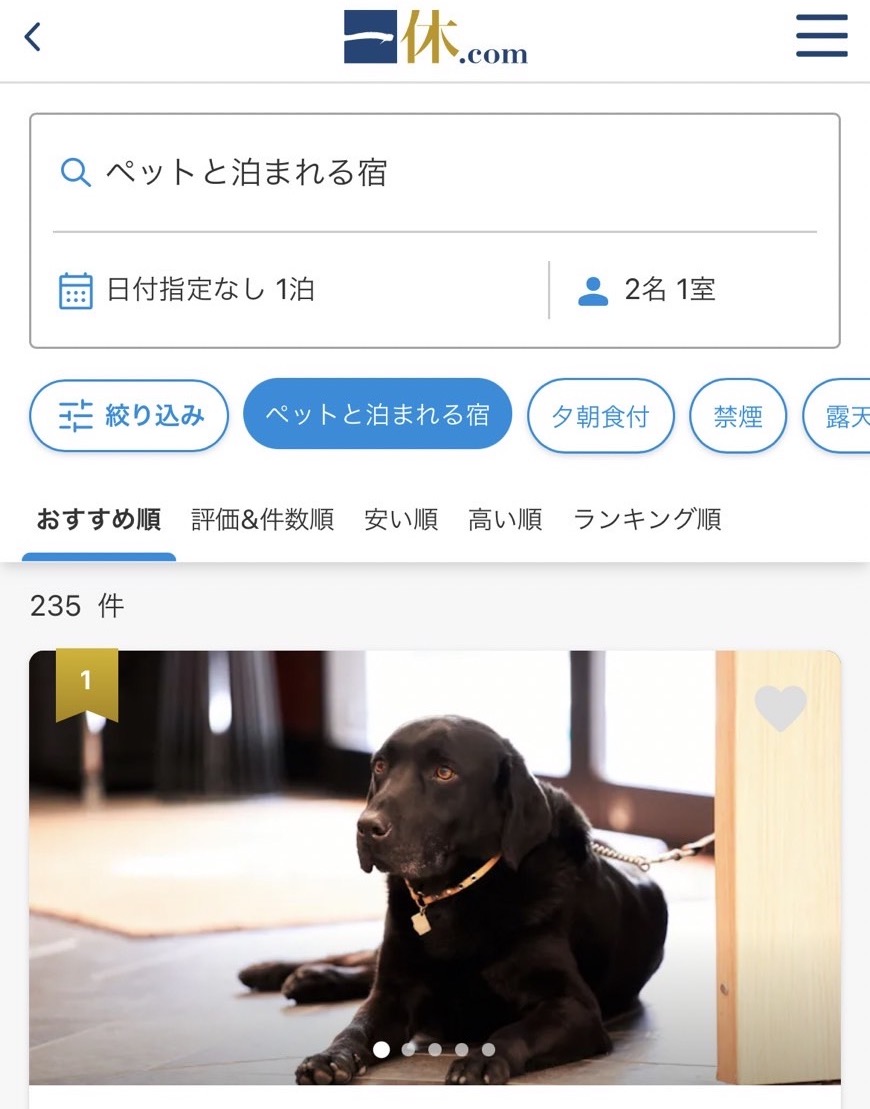Sort by ランキング順
Screen dimensions: 870x1109
click(x=646, y=520)
